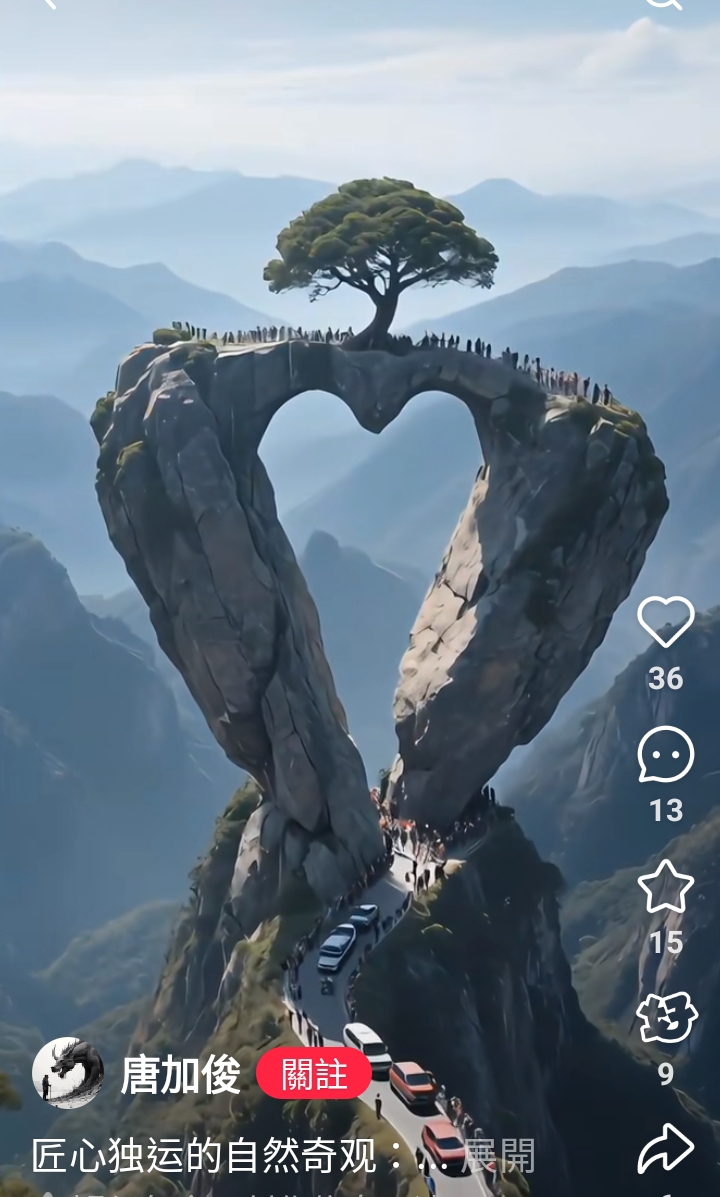Open search with the magnifier icon
This screenshot has height=1197, width=720.
(x=664, y=3)
